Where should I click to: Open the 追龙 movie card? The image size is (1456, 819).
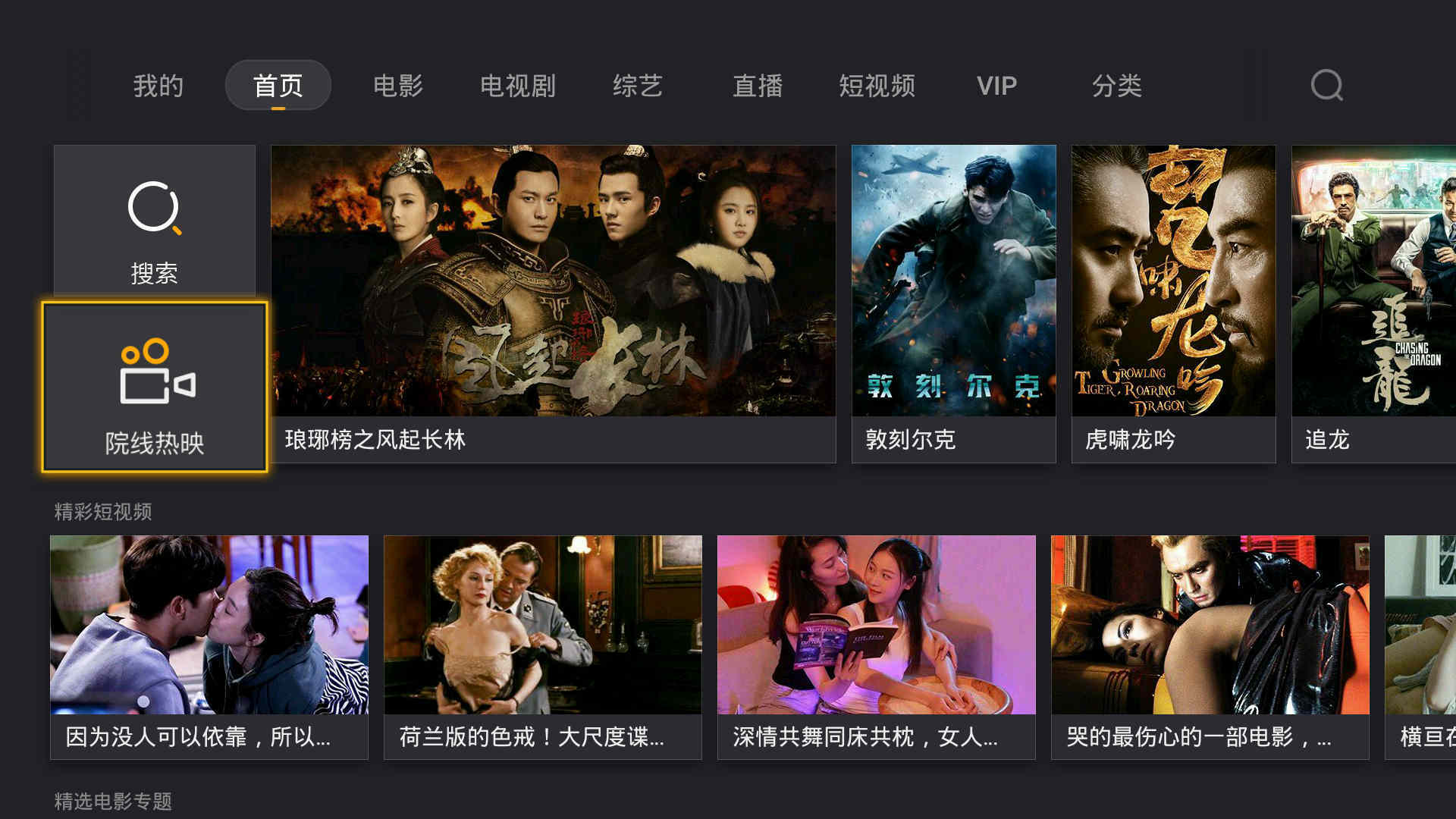(x=1373, y=303)
